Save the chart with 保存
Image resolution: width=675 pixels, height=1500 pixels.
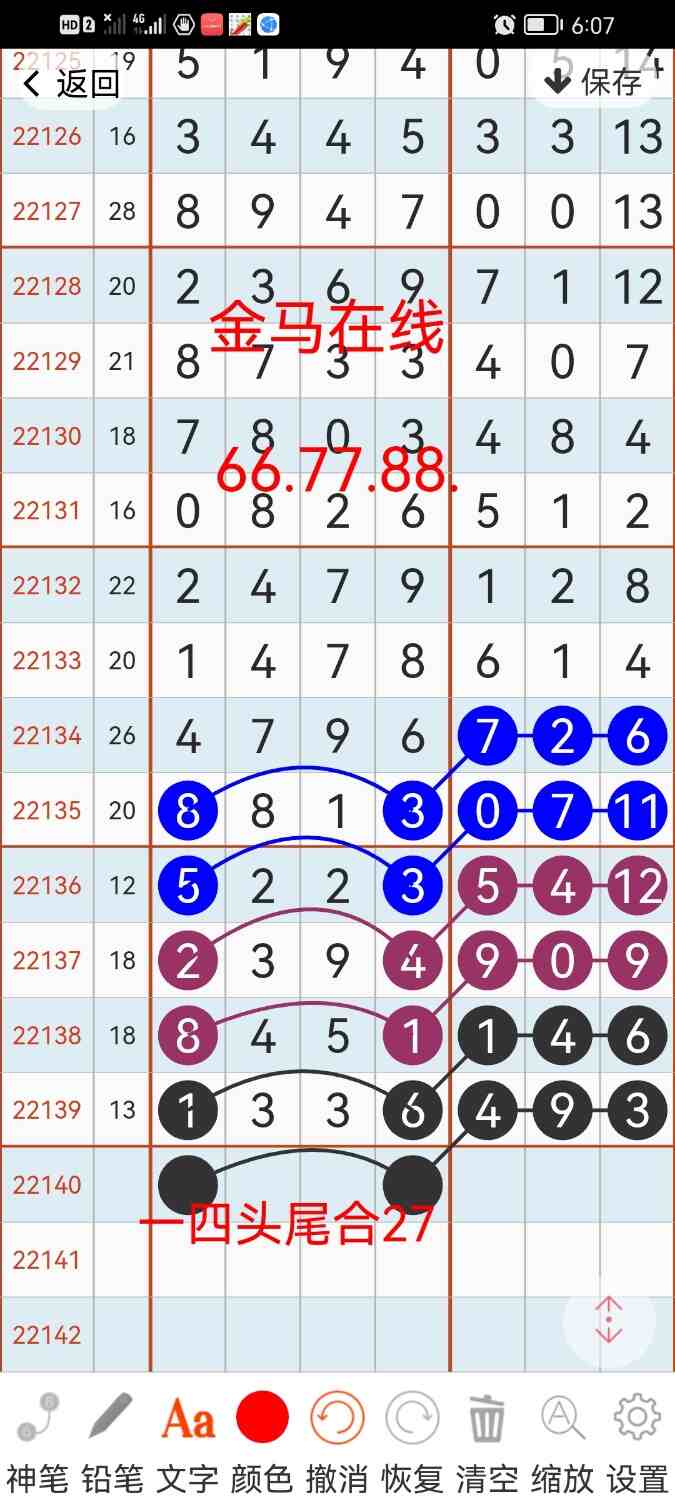(592, 83)
